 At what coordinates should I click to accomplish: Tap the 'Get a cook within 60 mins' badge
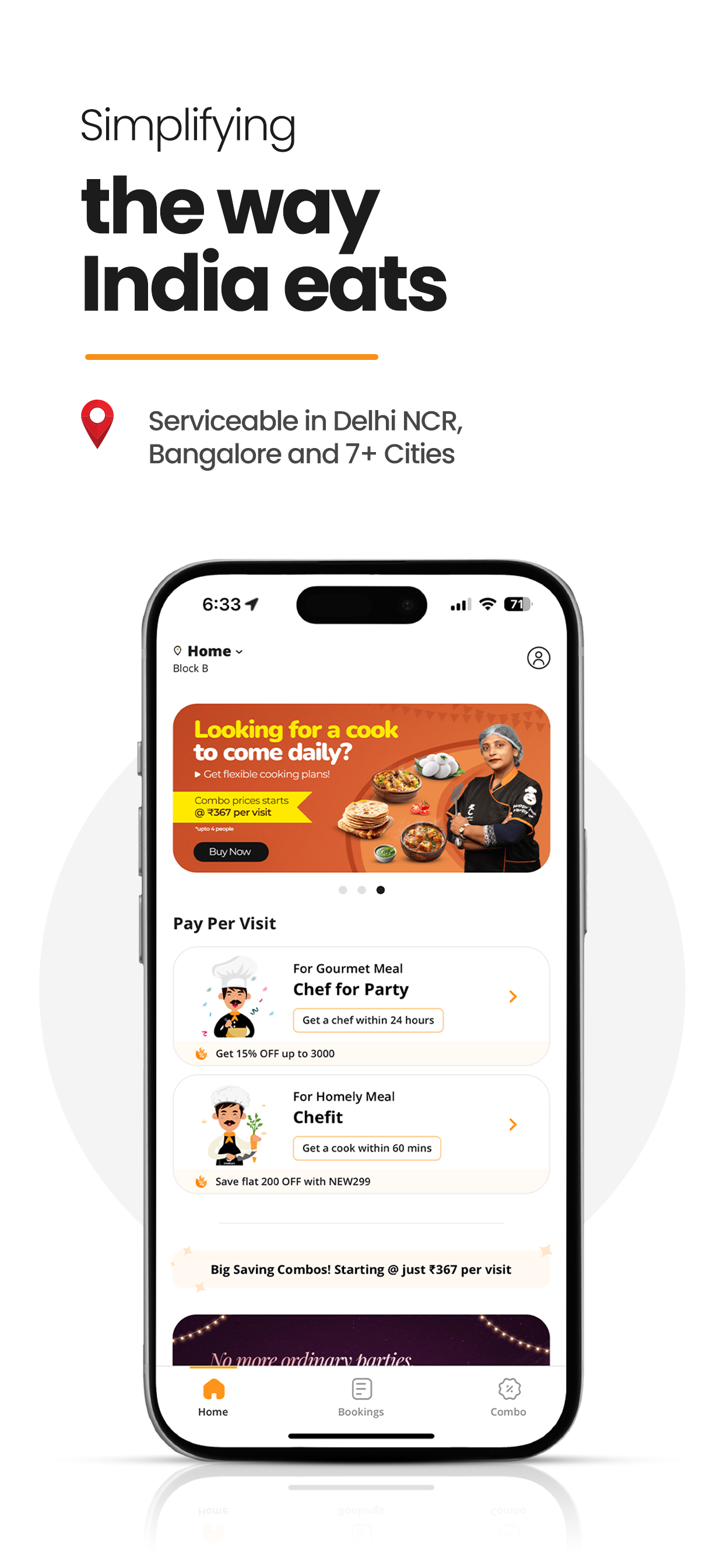tap(367, 1149)
